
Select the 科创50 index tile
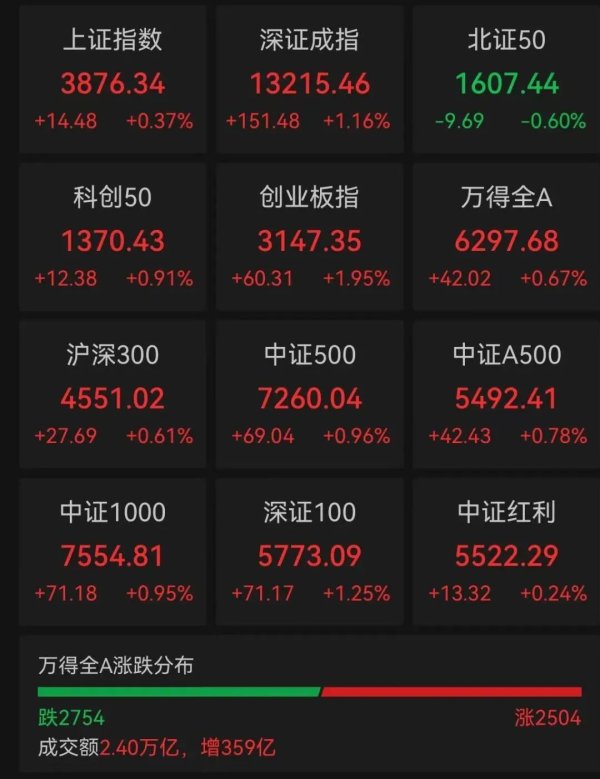pyautogui.click(x=113, y=238)
